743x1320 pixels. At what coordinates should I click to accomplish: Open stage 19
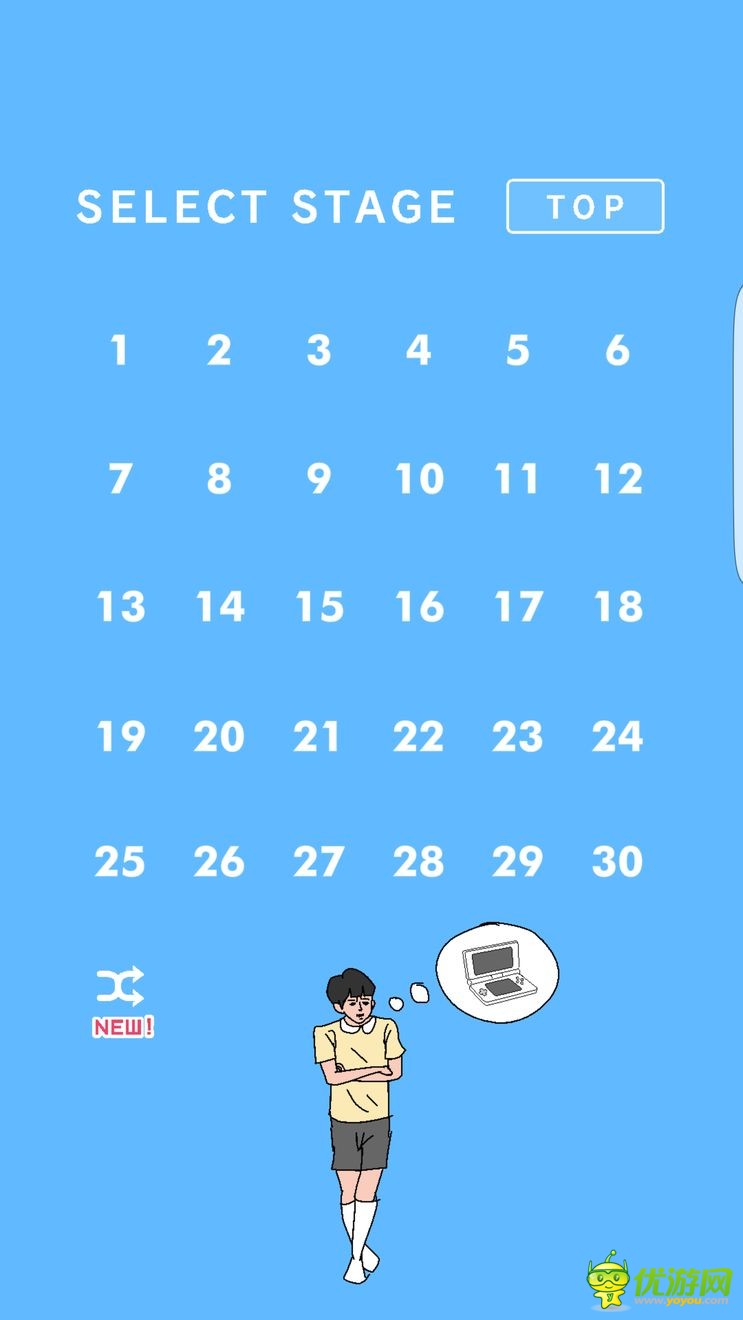point(120,737)
